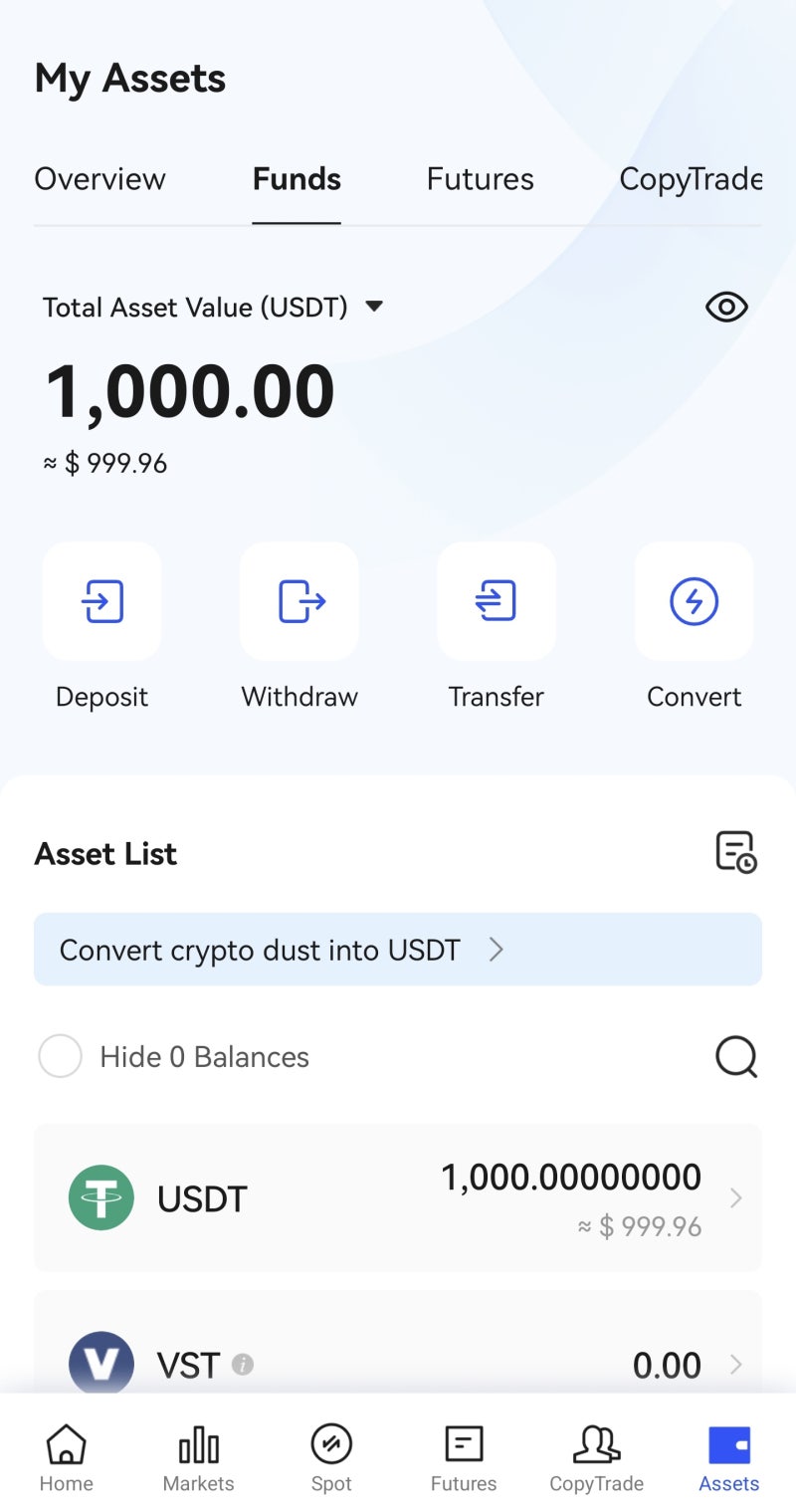Expand Total Asset Value currency dropdown
The image size is (796, 1512).
point(374,307)
